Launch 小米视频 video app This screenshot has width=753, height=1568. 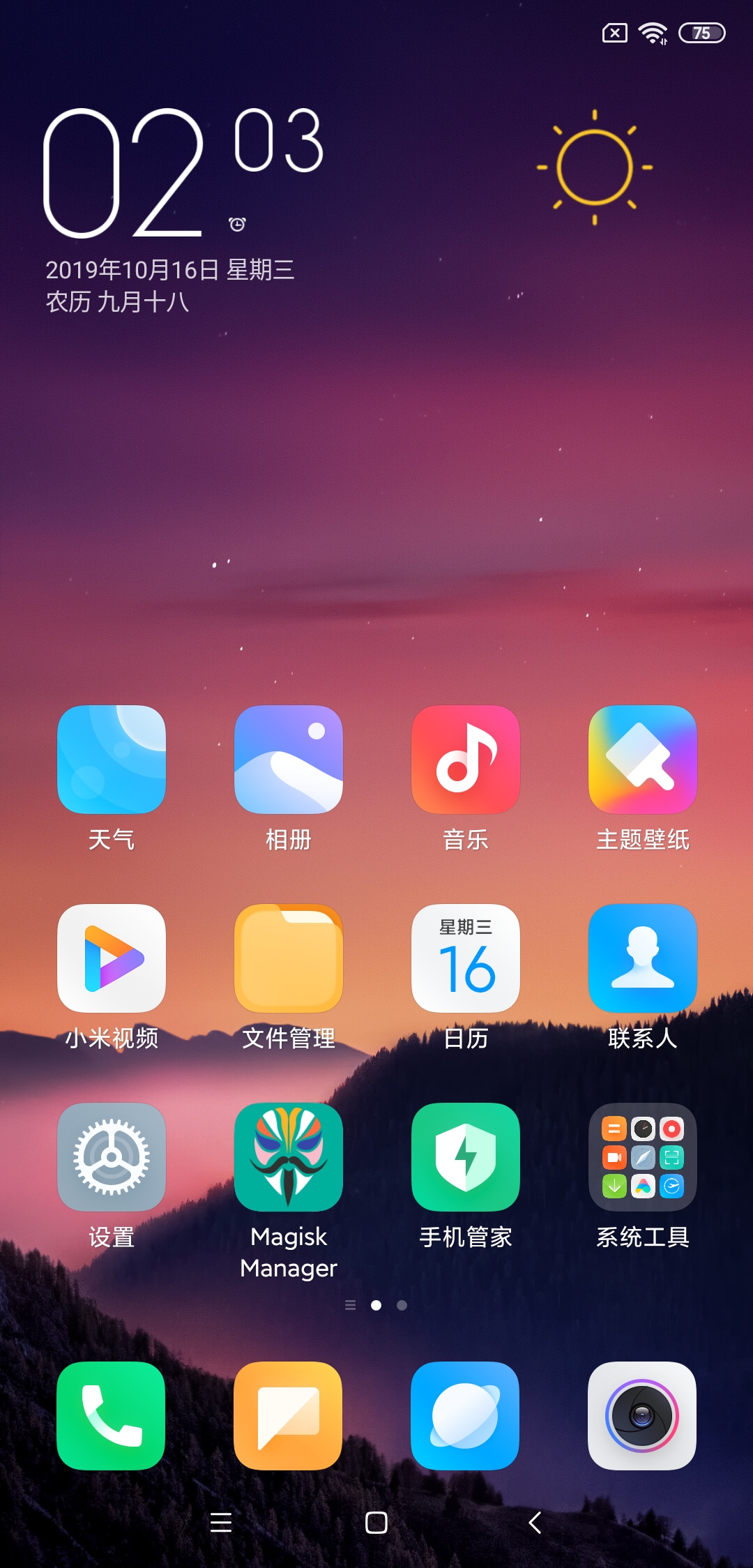coord(112,958)
